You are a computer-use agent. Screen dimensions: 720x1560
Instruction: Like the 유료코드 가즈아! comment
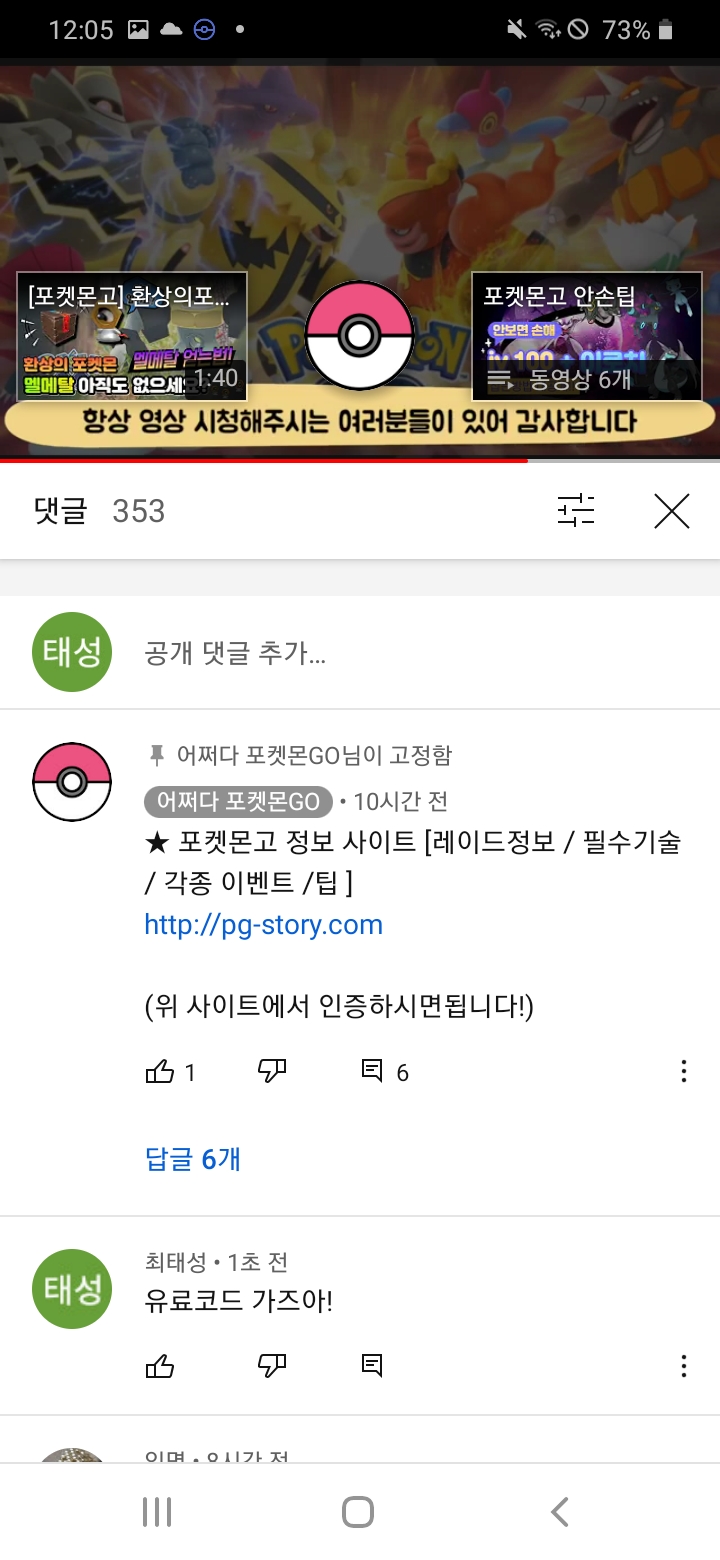tap(160, 1365)
